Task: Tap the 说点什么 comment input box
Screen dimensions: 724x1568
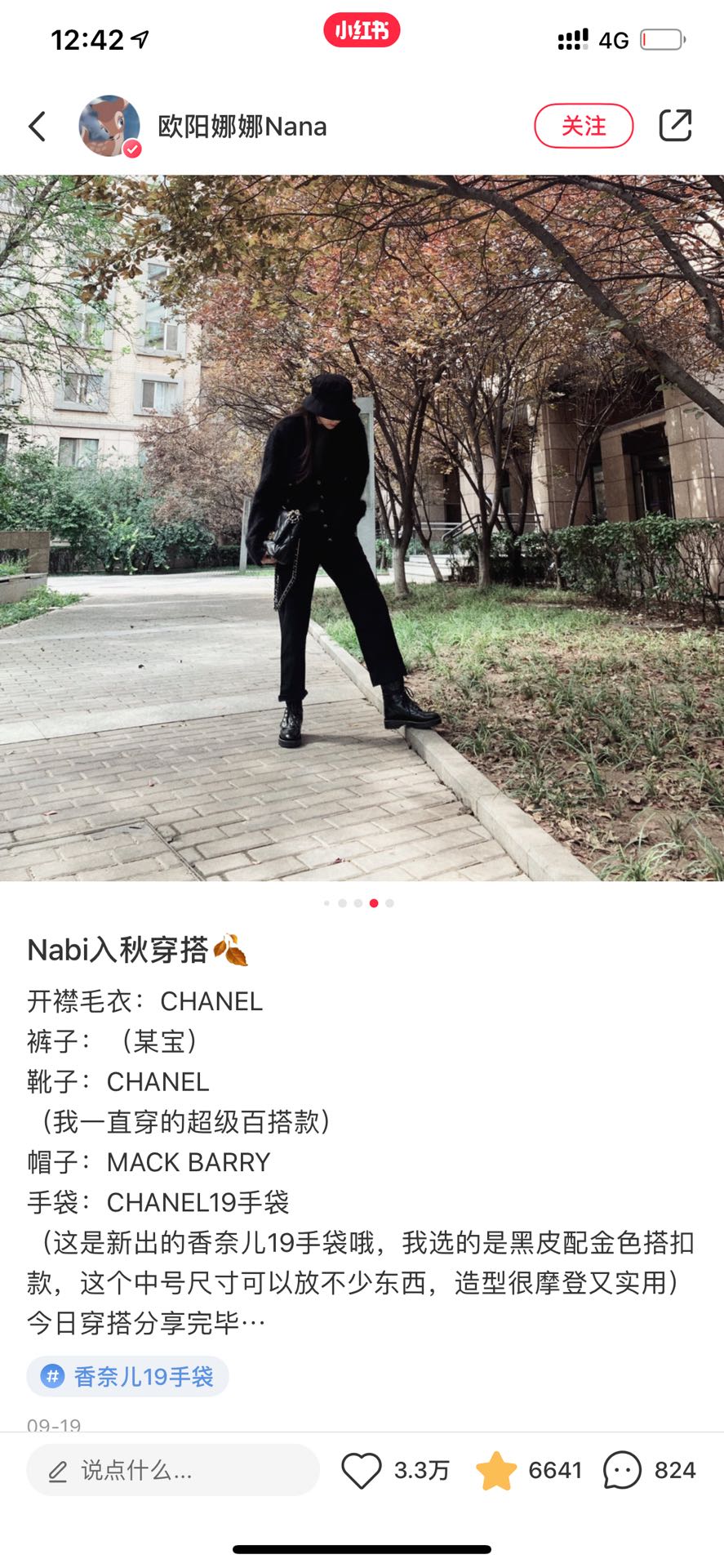Action: point(173,1470)
